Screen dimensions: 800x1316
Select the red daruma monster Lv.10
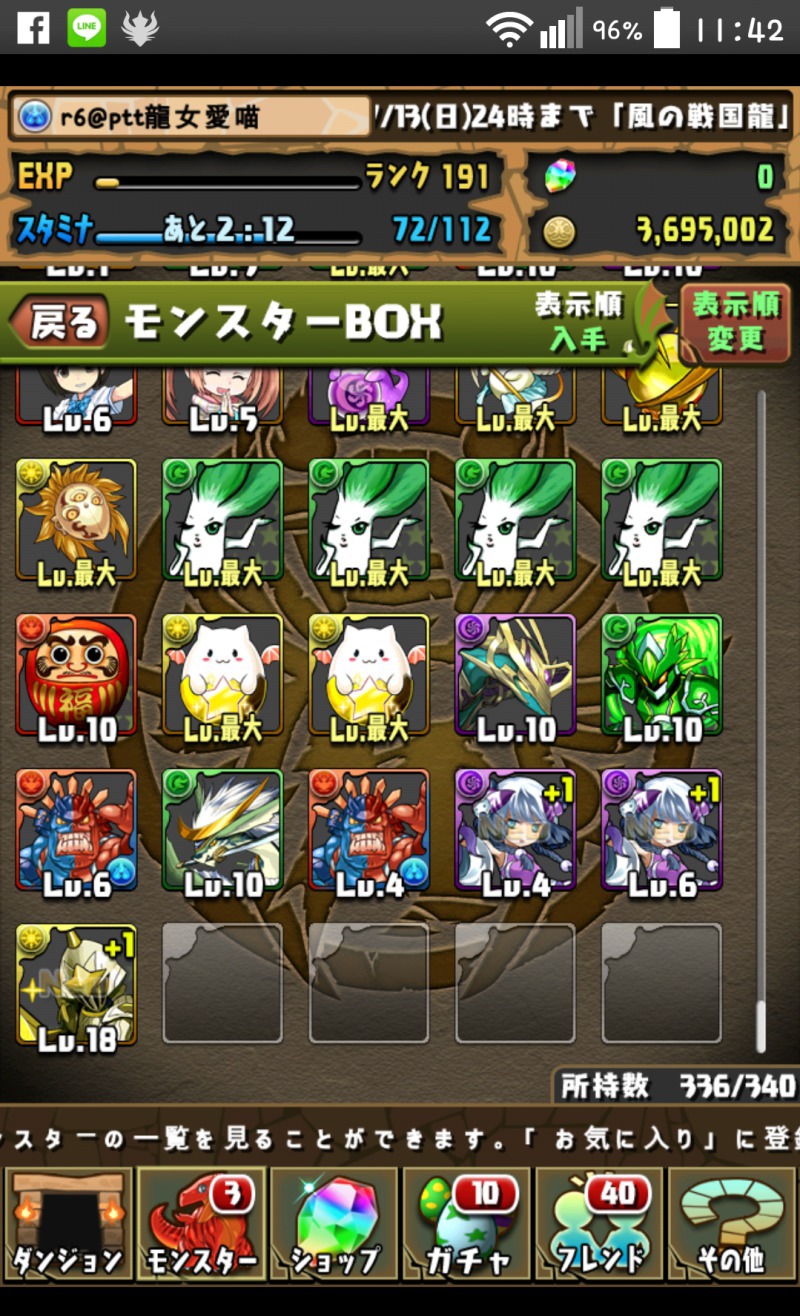pos(76,675)
